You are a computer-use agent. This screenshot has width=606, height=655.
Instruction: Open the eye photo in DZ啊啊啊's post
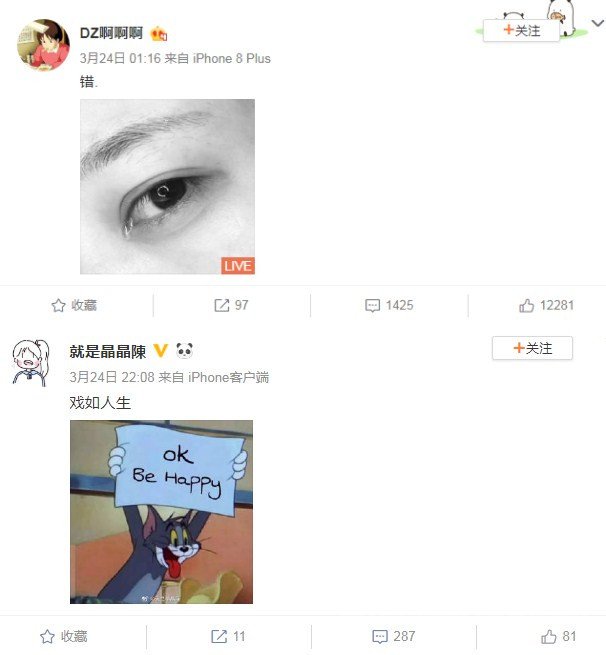[x=167, y=186]
